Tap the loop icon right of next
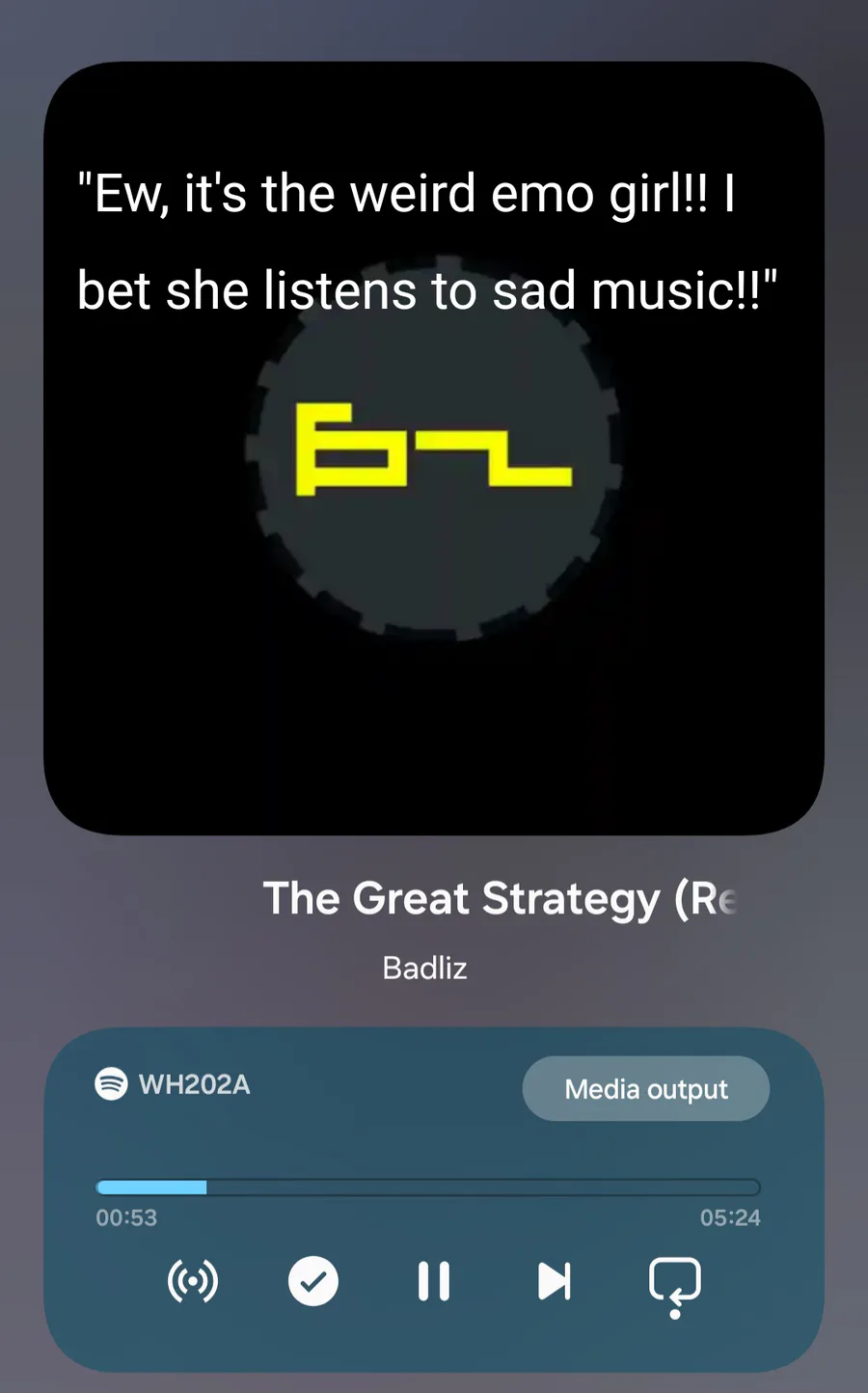The width and height of the screenshot is (868, 1393). coord(674,1285)
